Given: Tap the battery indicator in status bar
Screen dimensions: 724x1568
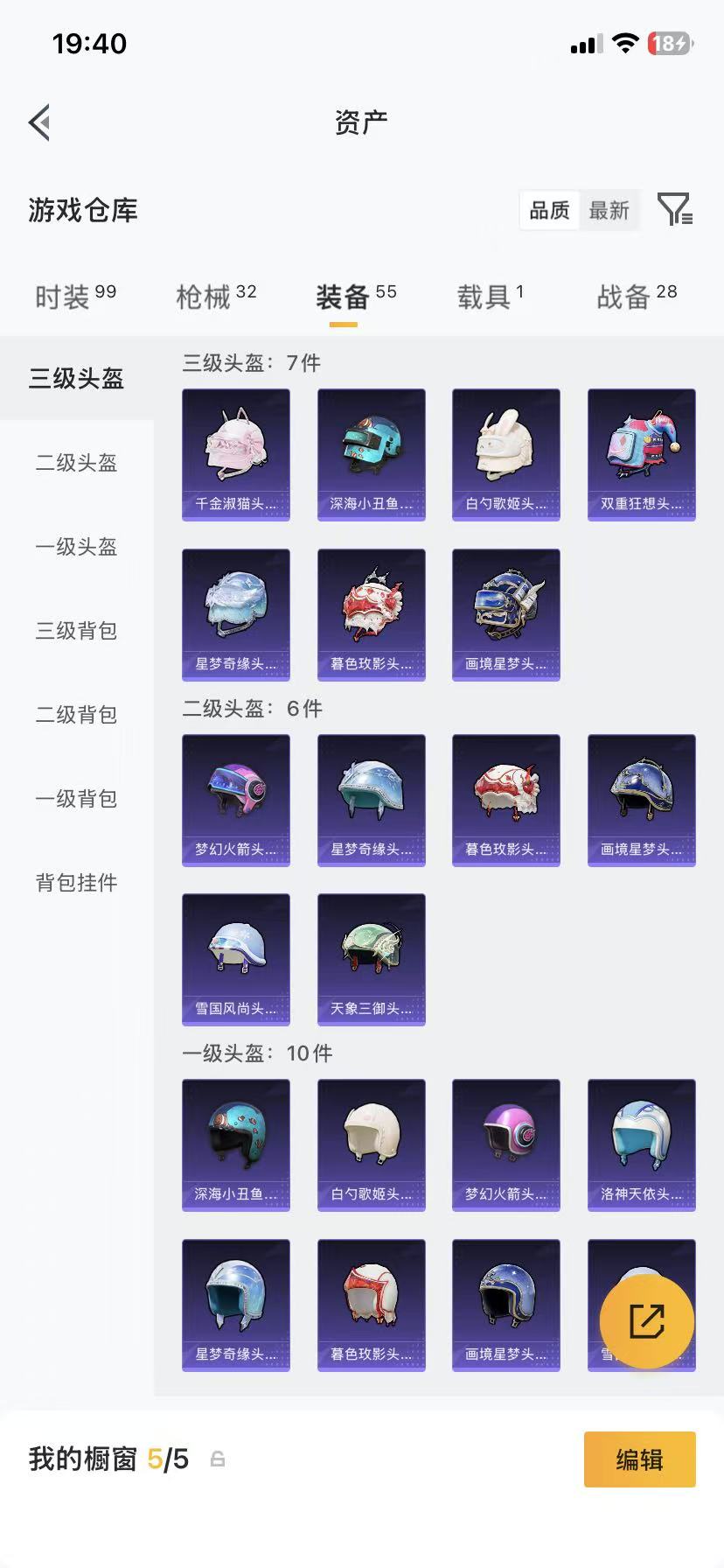Looking at the screenshot, I should click(669, 44).
